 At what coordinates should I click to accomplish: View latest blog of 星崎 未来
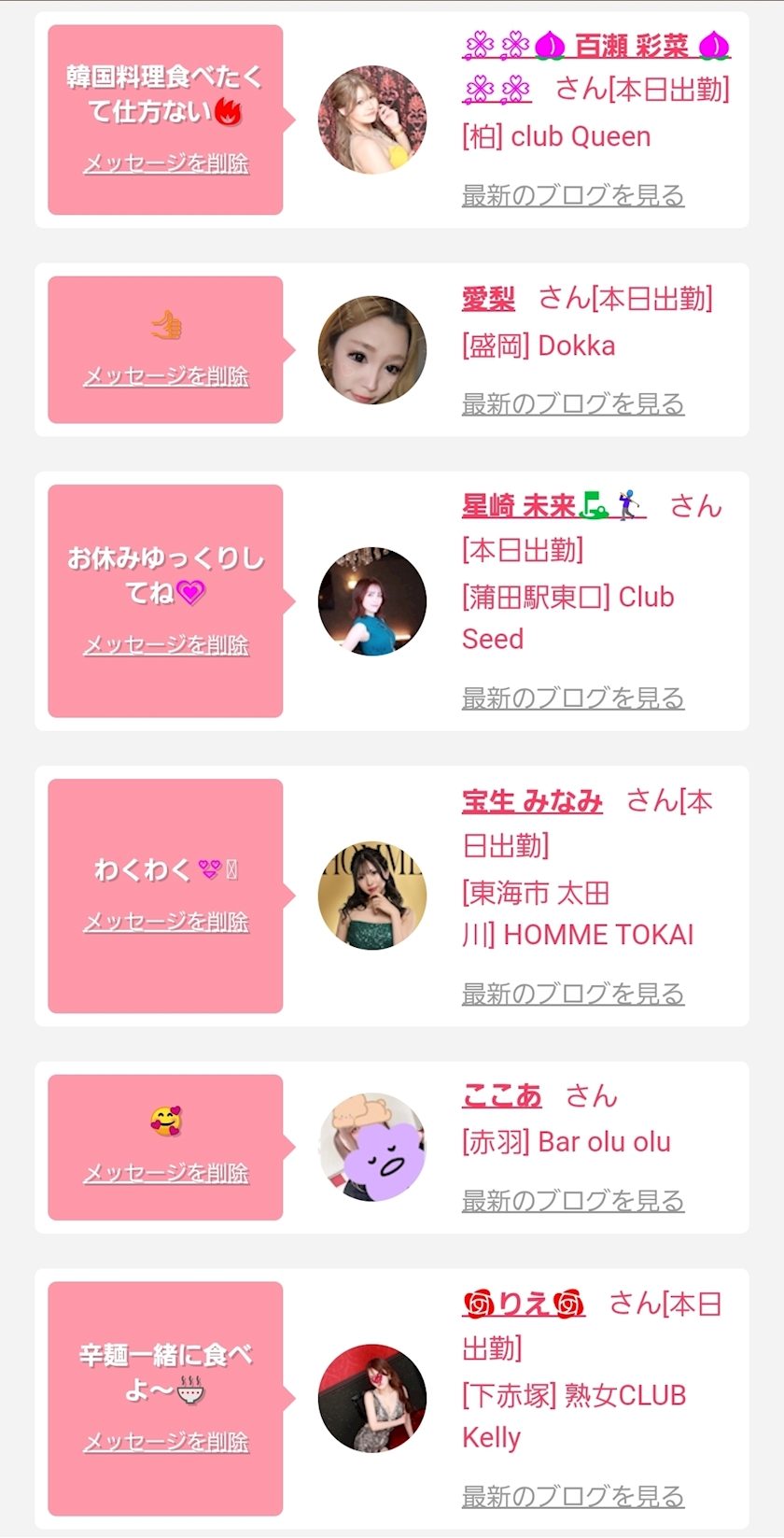573,698
